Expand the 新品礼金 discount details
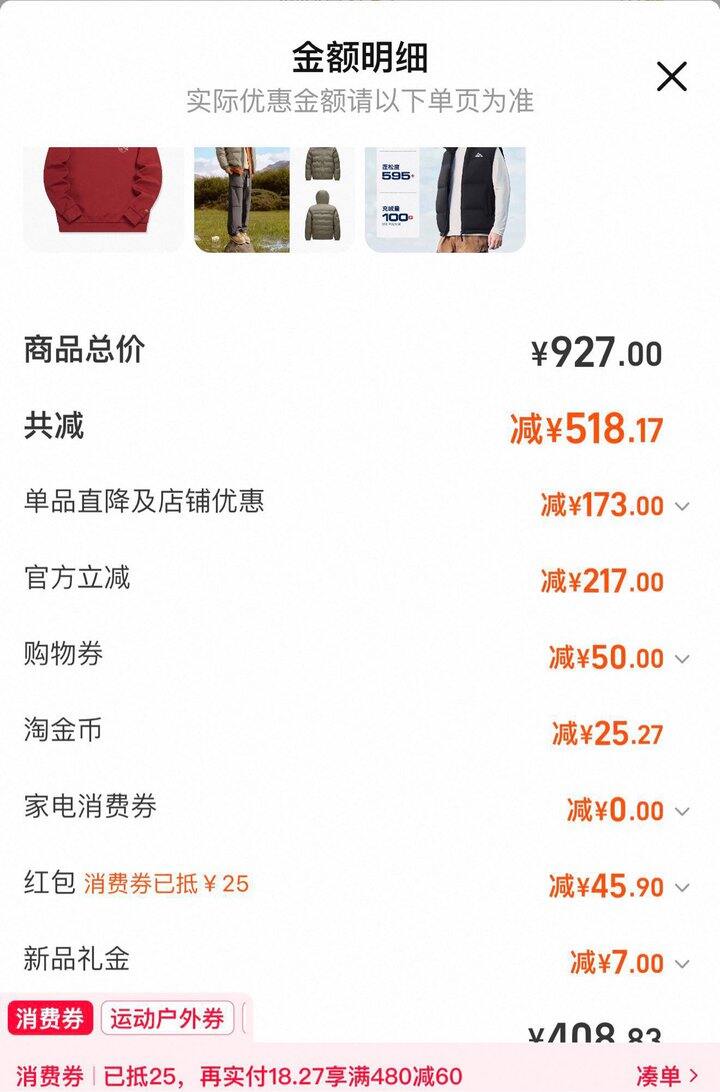Image resolution: width=720 pixels, height=1092 pixels. (682, 964)
